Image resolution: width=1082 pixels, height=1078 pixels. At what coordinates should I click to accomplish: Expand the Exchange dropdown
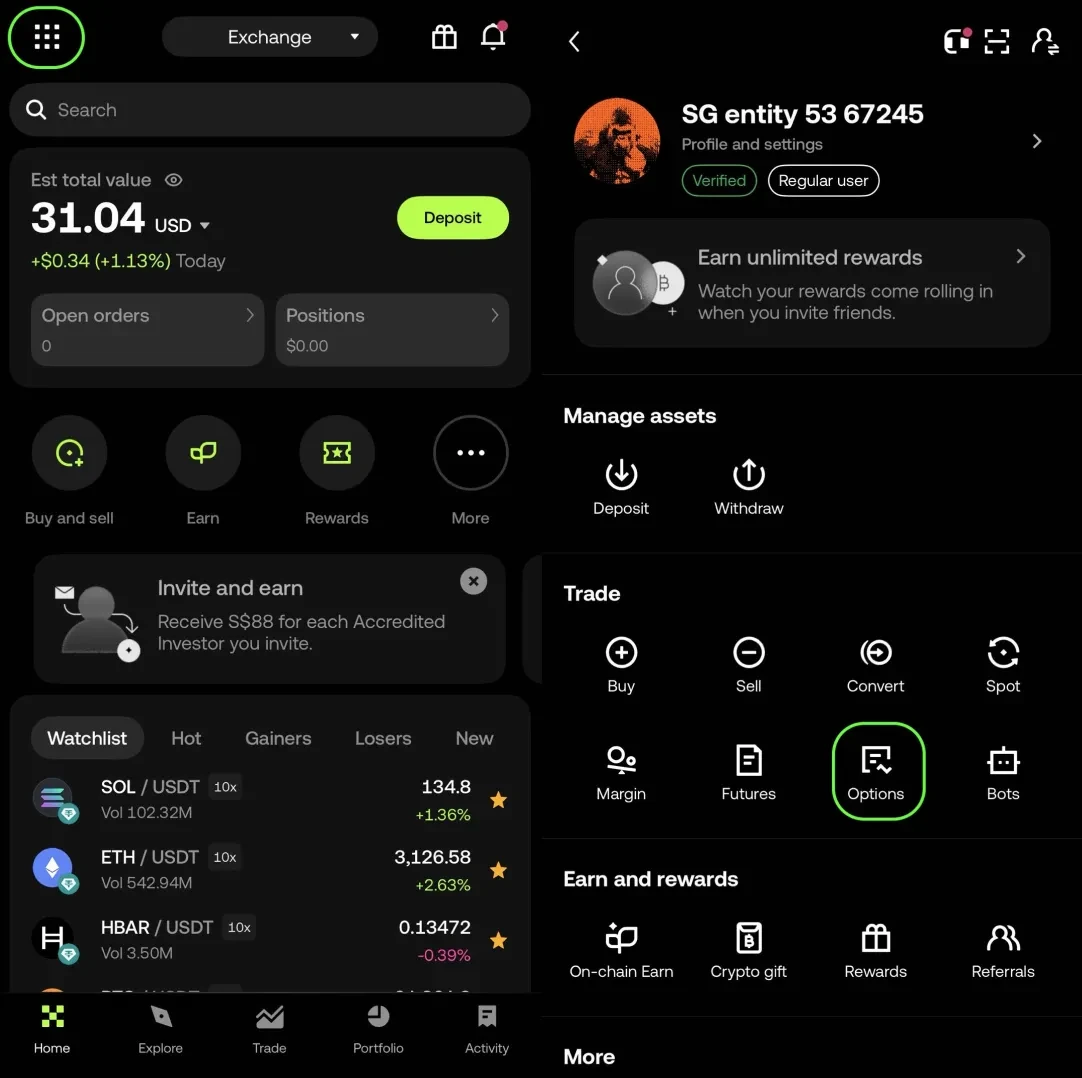coord(270,38)
